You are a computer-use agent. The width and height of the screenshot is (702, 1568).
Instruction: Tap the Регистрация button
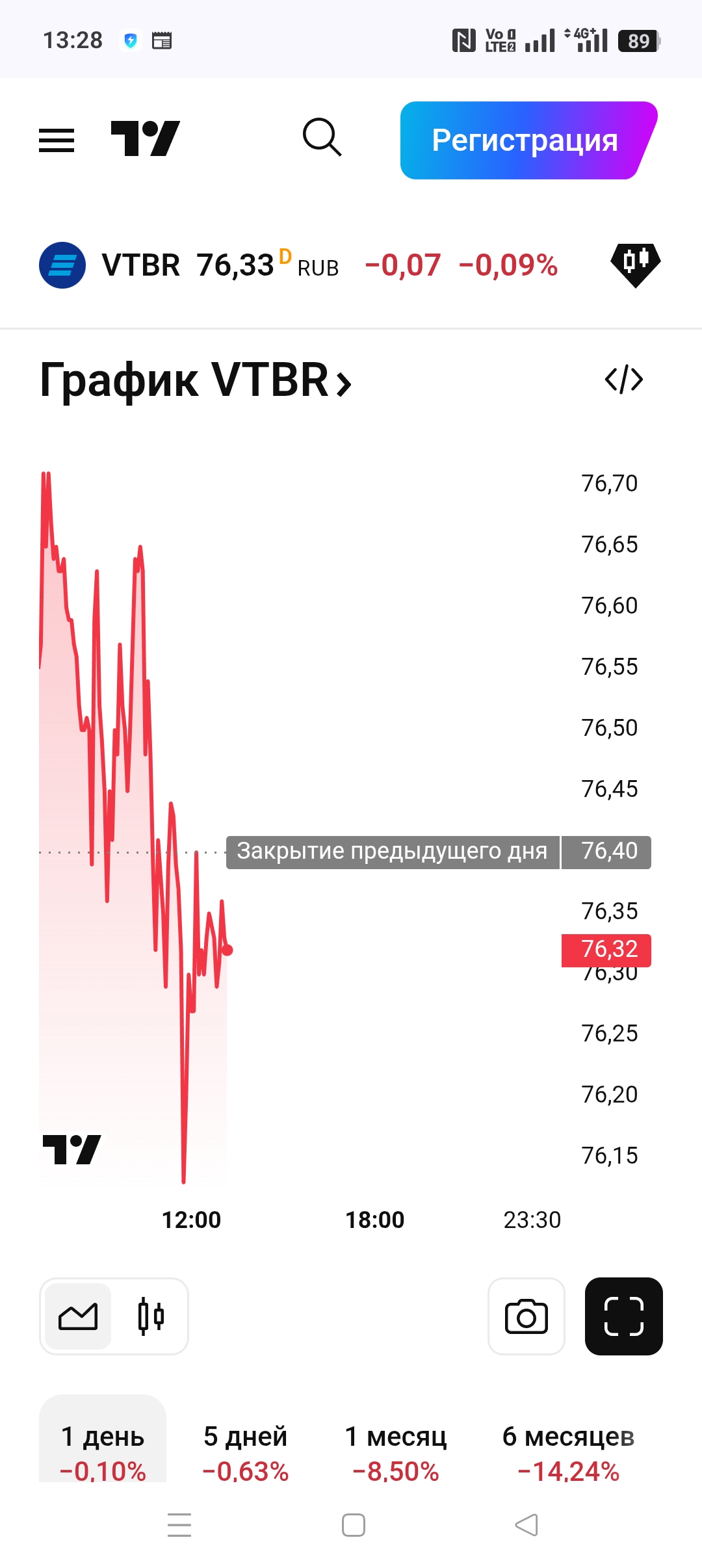[525, 140]
